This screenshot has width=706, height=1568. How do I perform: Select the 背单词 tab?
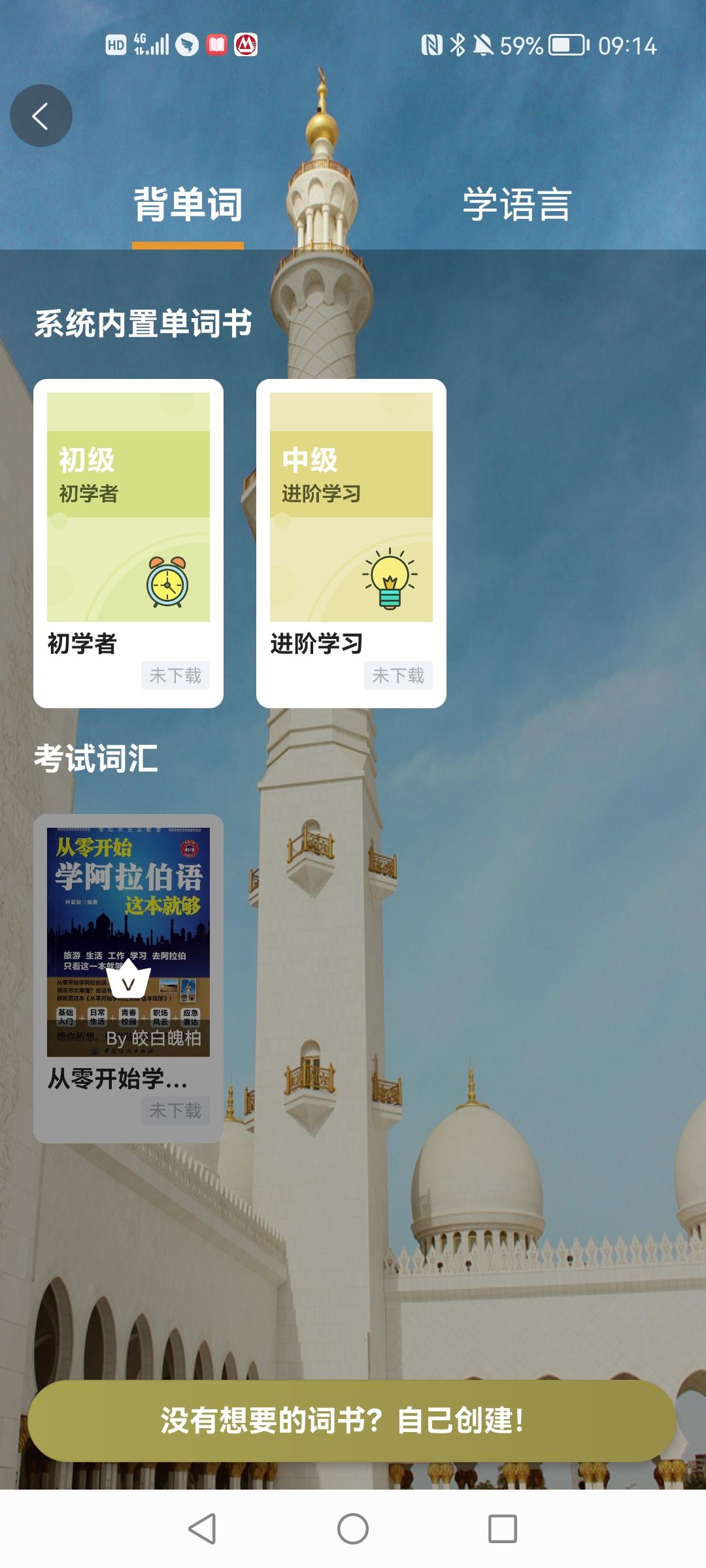(x=188, y=205)
